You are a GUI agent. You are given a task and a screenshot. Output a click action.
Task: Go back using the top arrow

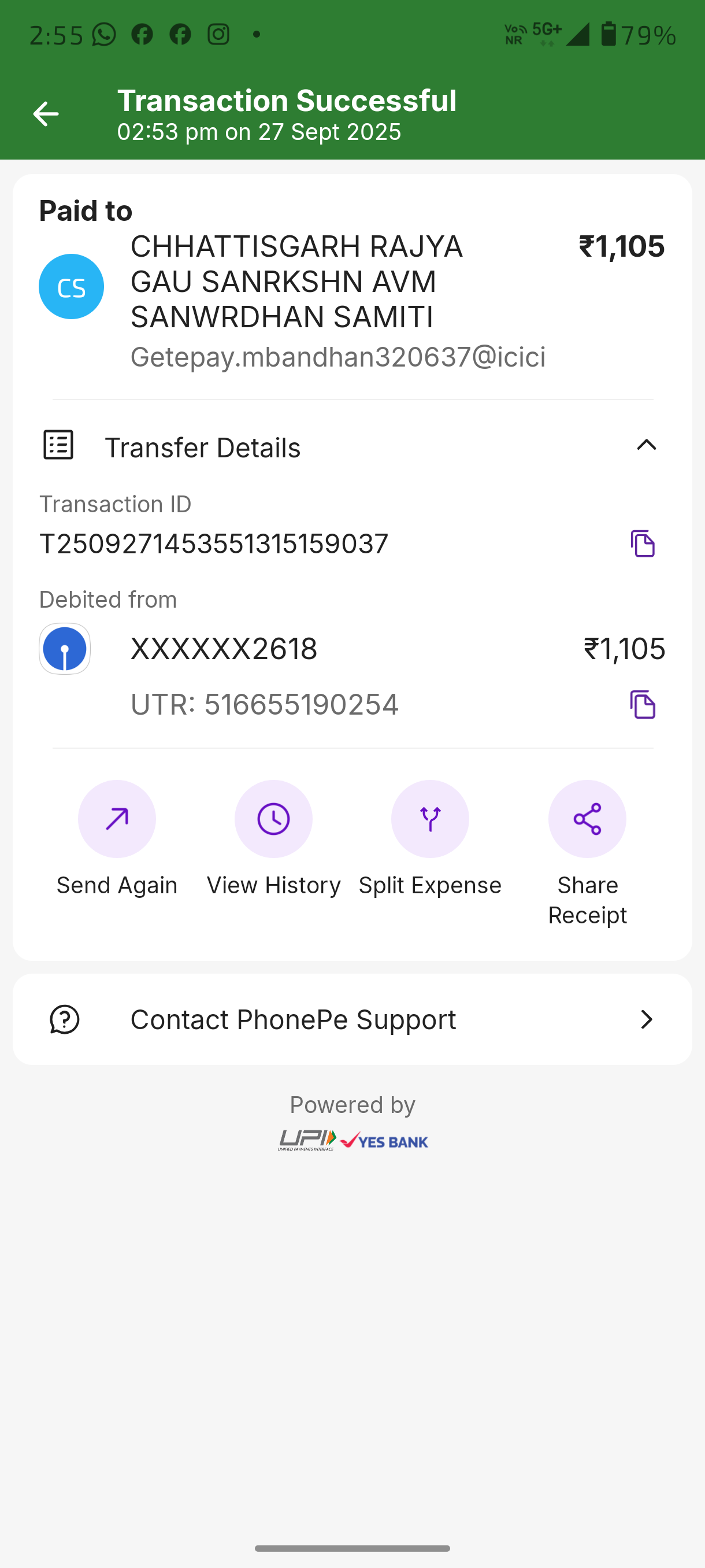[x=46, y=114]
